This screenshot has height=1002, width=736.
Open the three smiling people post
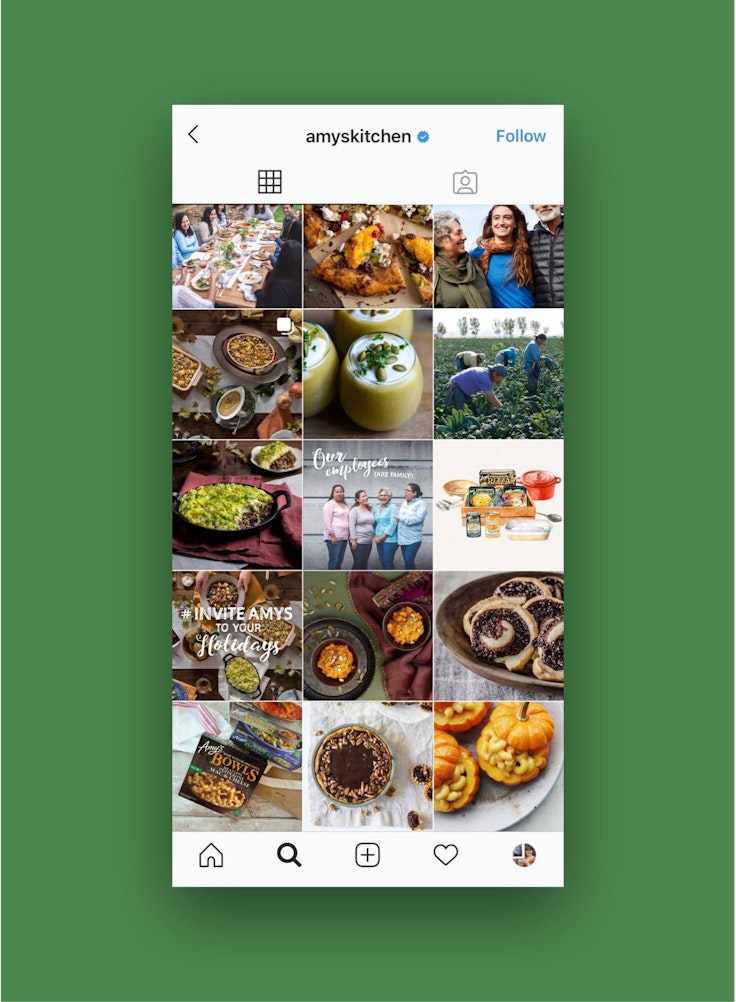[499, 256]
